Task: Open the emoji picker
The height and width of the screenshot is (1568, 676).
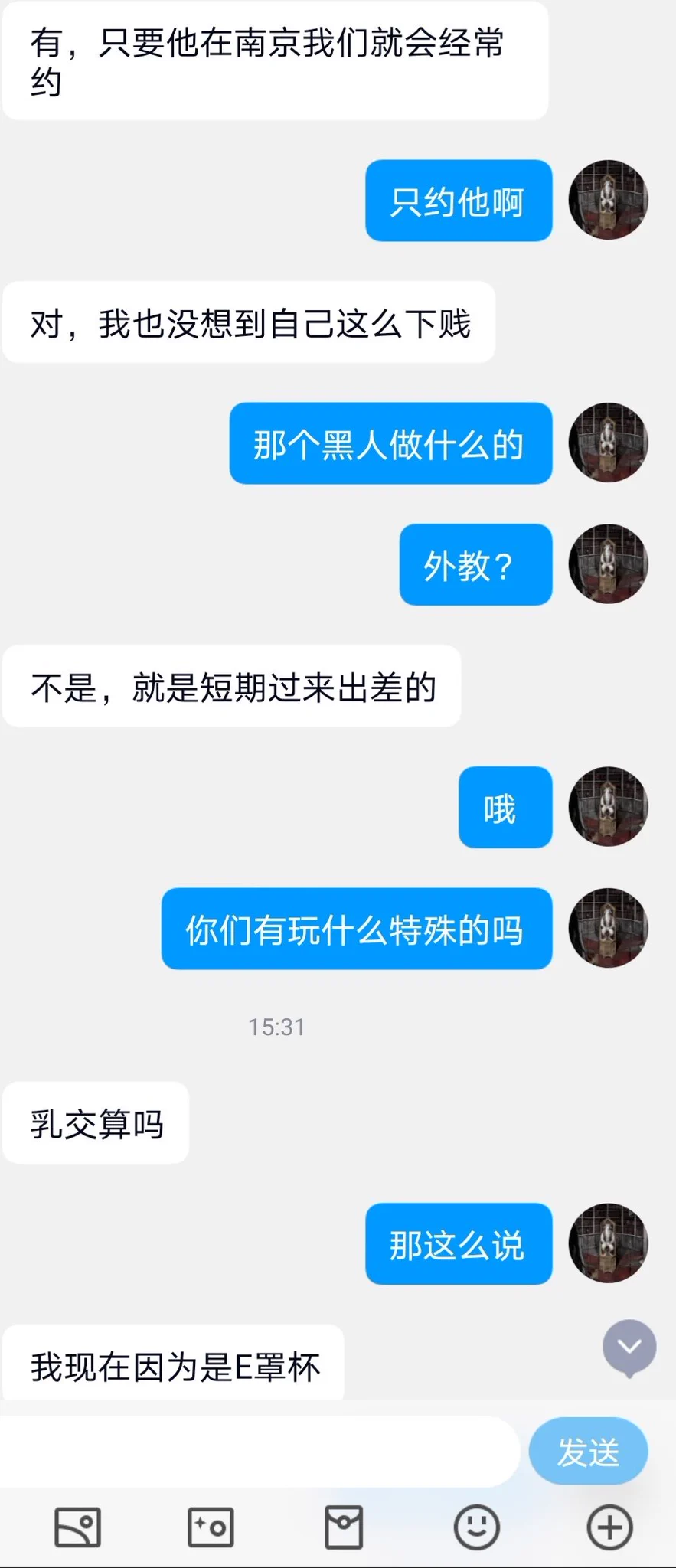Action: (477, 1527)
